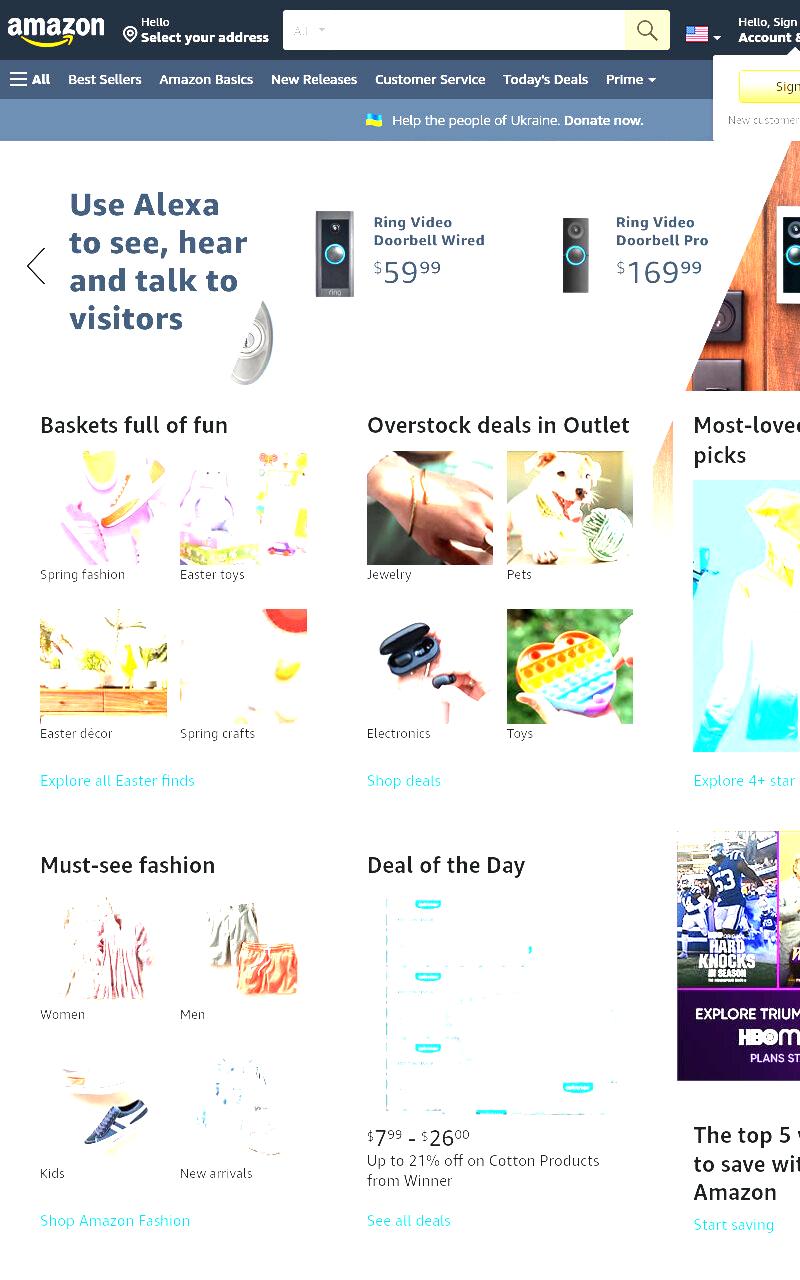Open Today's Deals
This screenshot has width=800, height=1280.
coord(545,79)
